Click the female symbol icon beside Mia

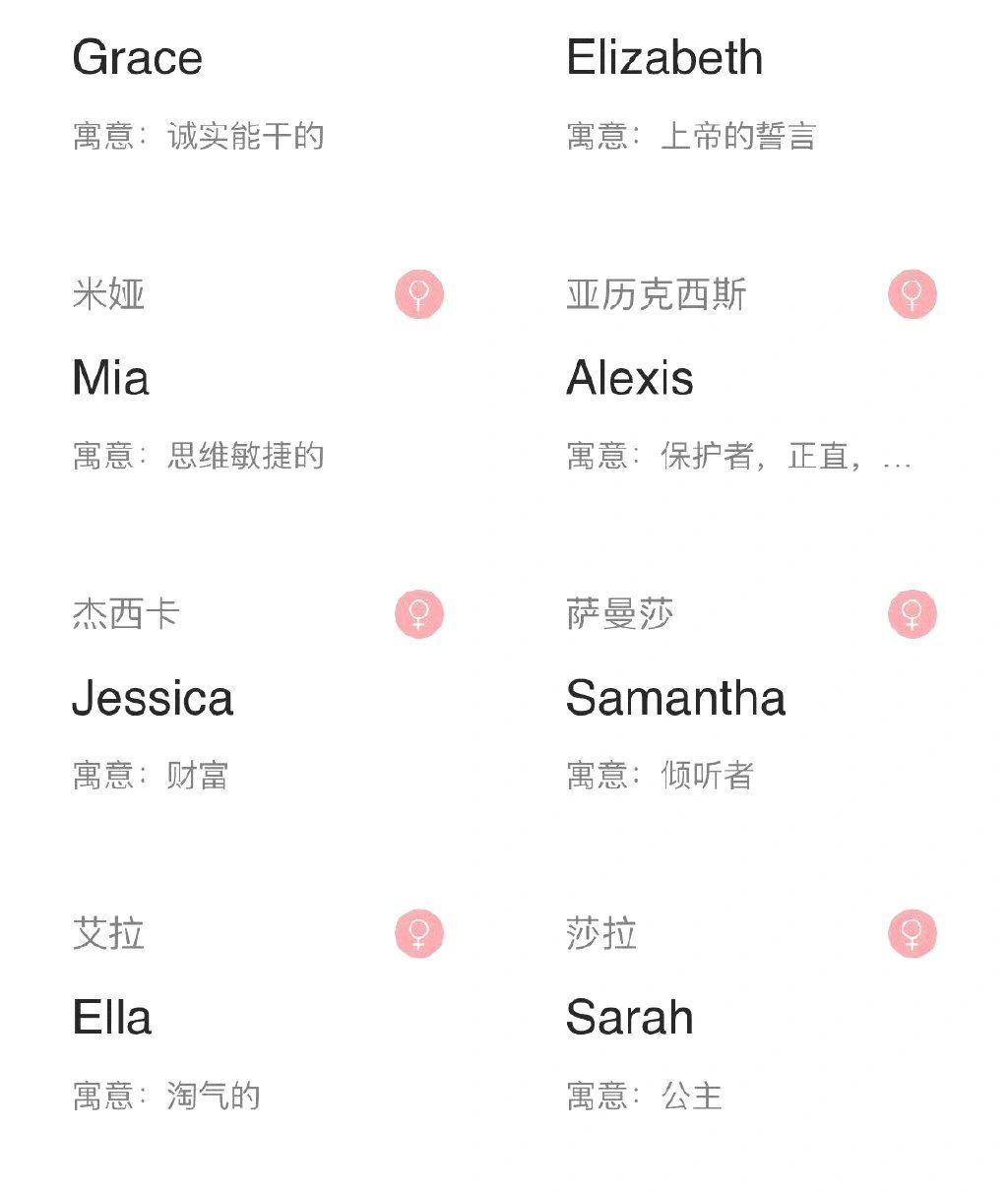[418, 293]
